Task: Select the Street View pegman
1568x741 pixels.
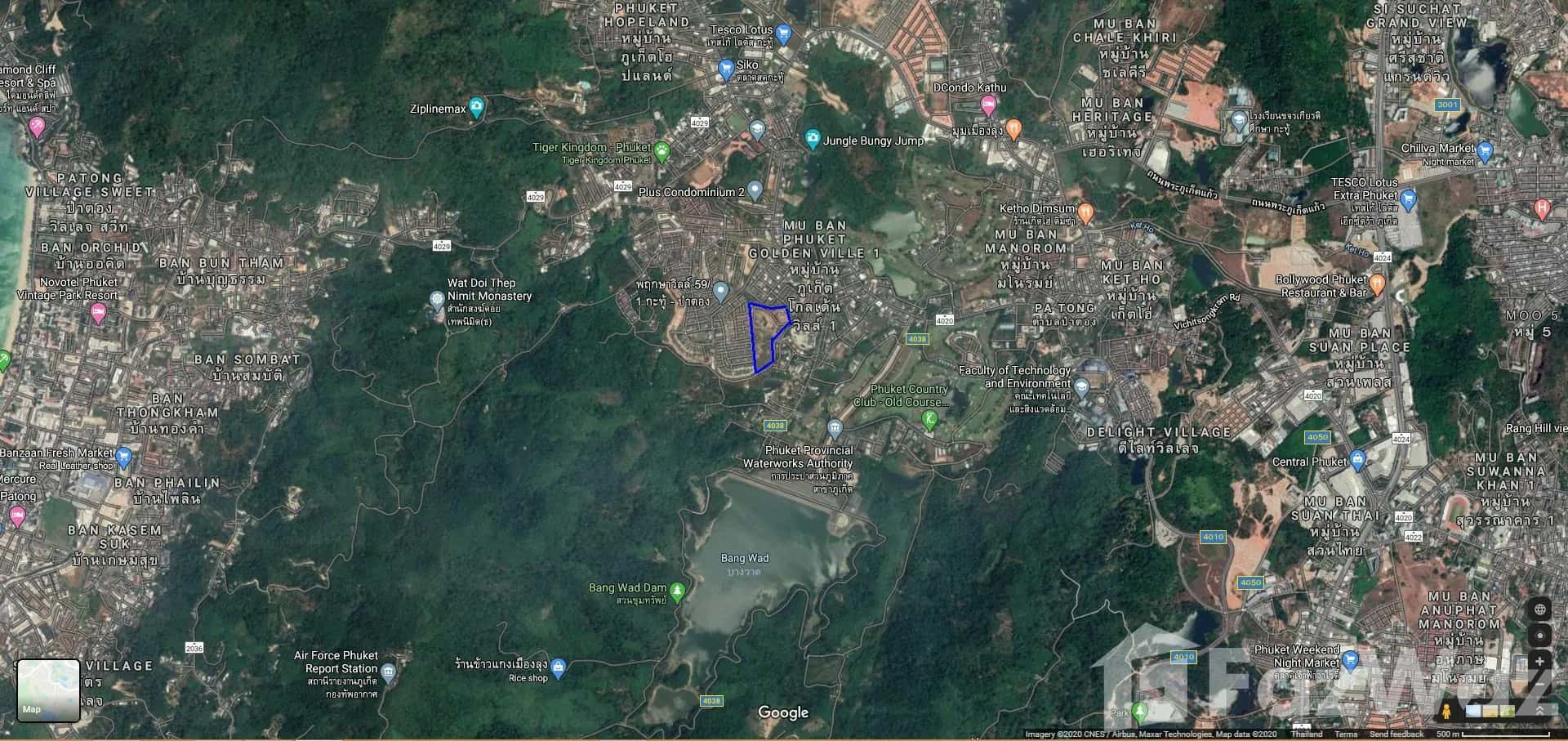Action: click(x=1446, y=712)
